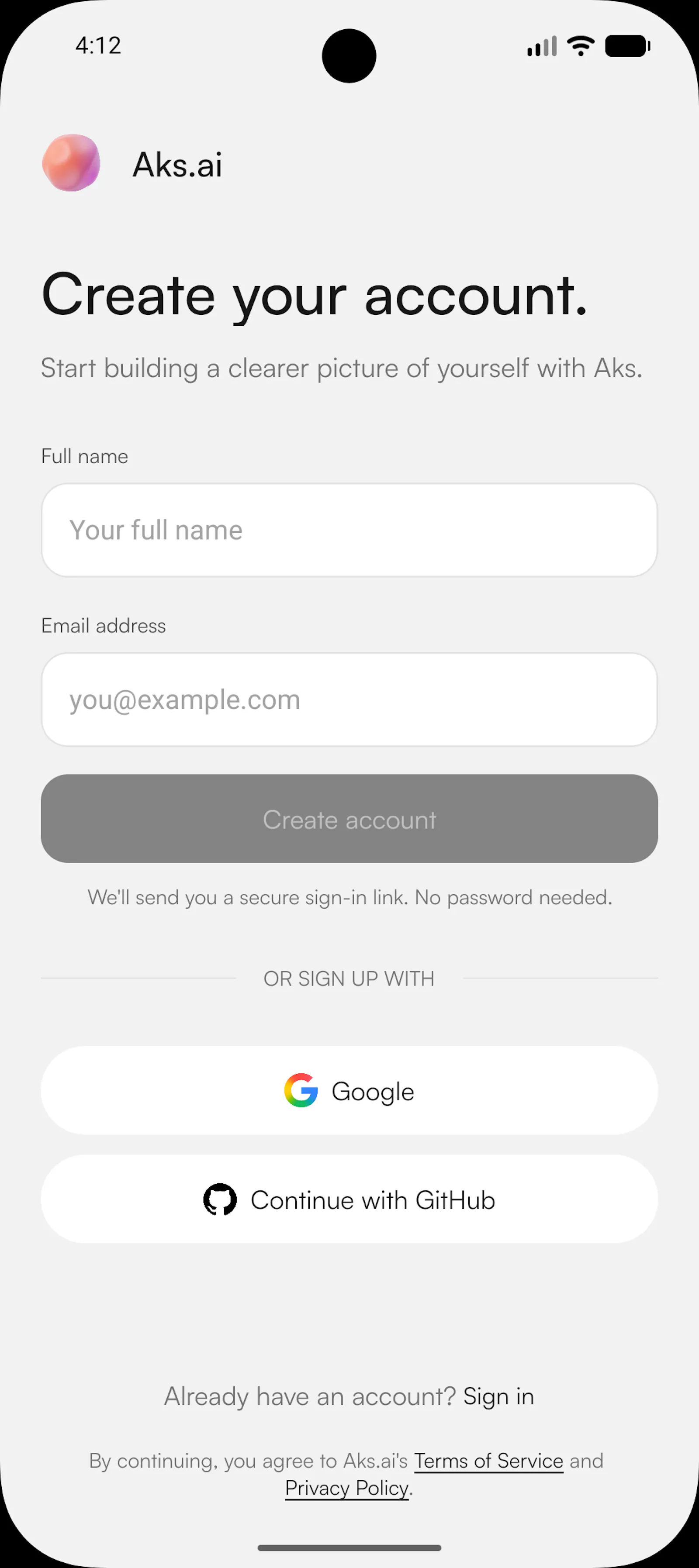View the Privacy Policy
This screenshot has height=1568, width=699.
(x=346, y=1488)
